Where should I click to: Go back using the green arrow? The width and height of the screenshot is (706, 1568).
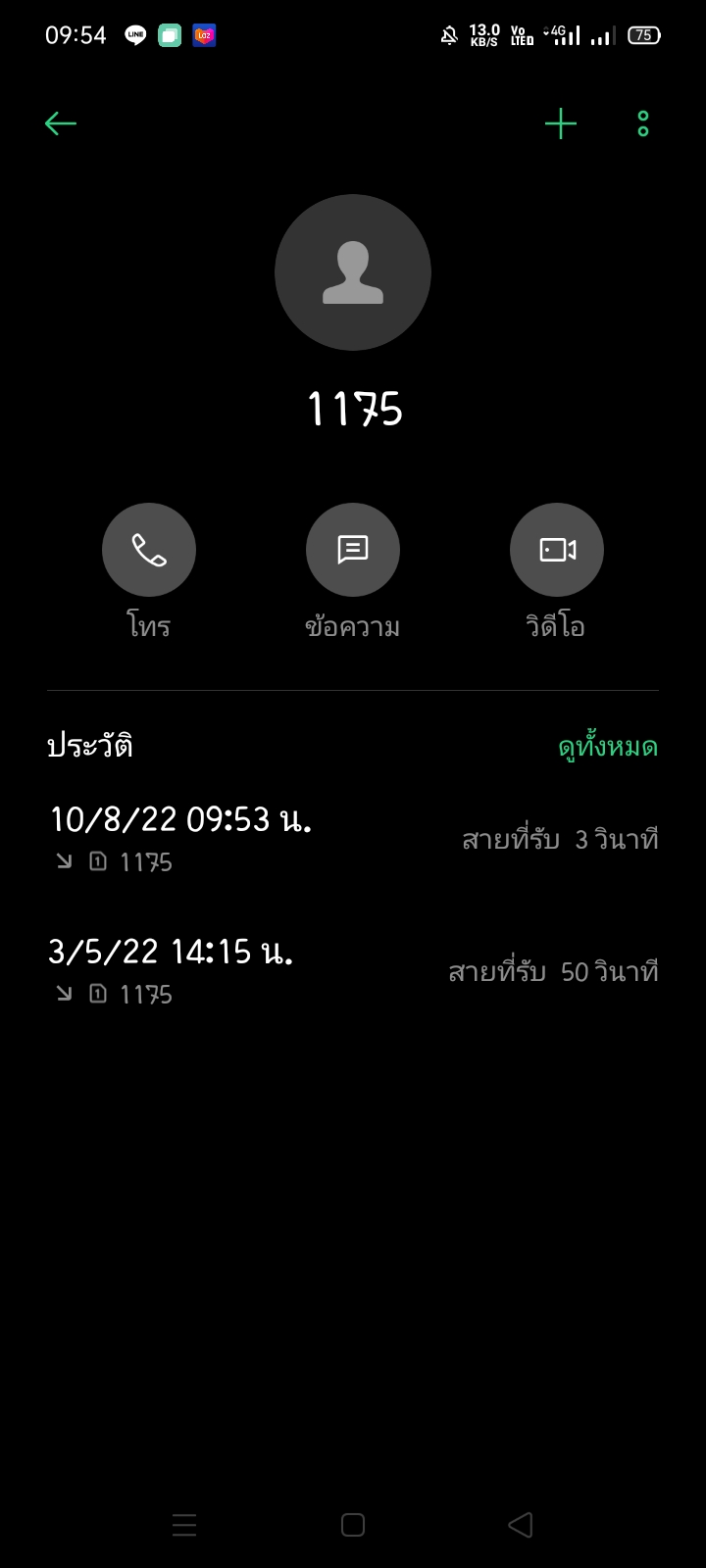coord(61,123)
